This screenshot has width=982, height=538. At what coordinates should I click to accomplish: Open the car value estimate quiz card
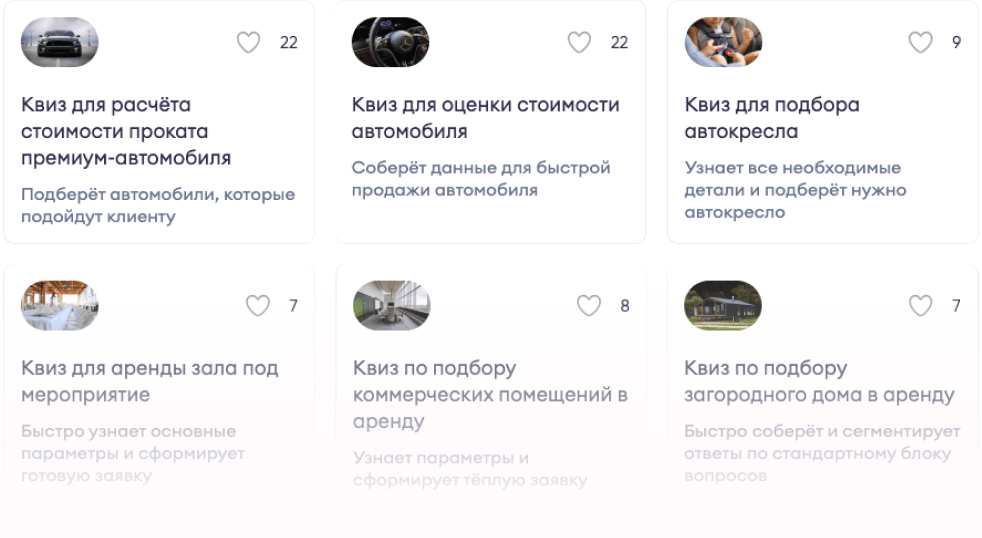point(485,118)
